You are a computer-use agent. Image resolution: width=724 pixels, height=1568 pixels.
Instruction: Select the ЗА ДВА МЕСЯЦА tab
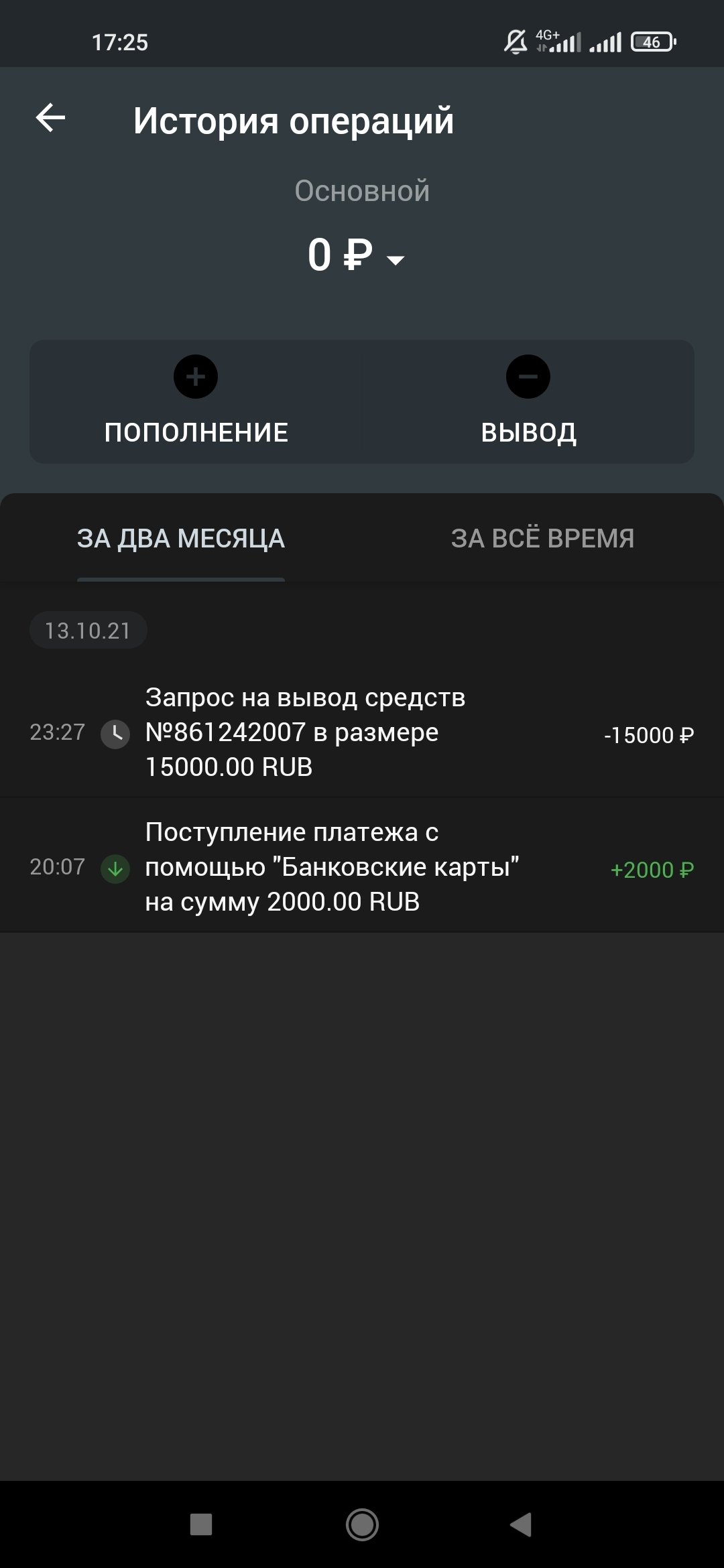(181, 539)
